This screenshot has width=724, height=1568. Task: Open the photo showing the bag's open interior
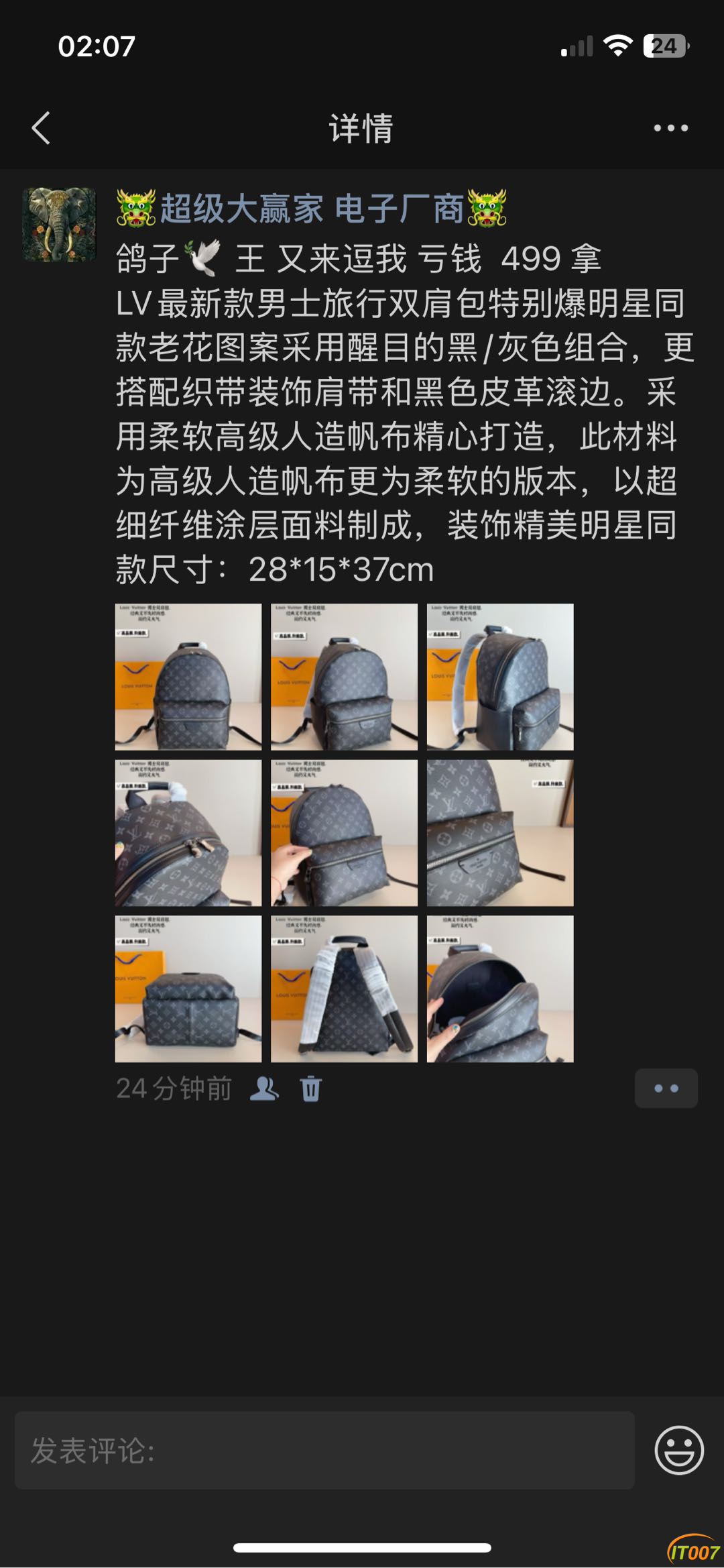click(500, 989)
